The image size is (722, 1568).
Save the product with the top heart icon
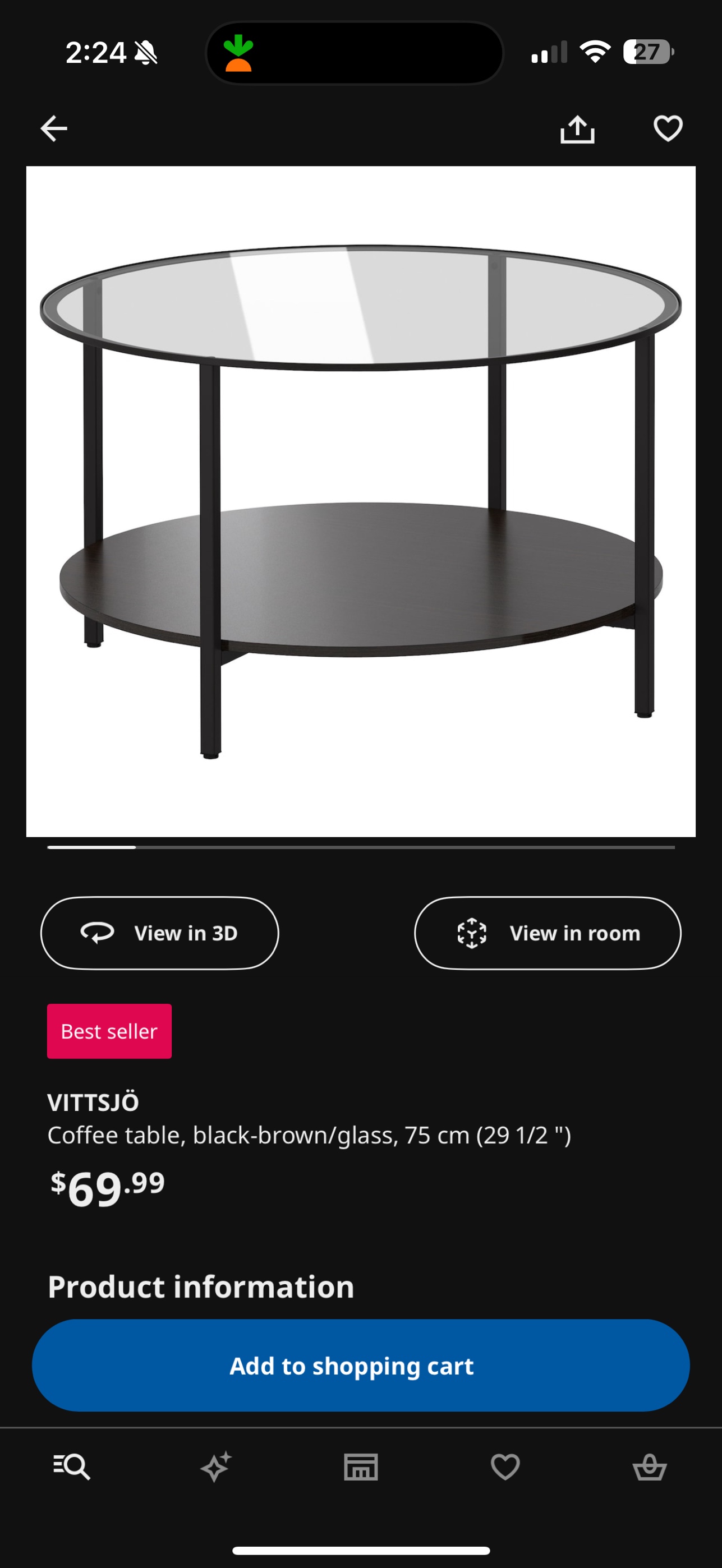pyautogui.click(x=668, y=128)
